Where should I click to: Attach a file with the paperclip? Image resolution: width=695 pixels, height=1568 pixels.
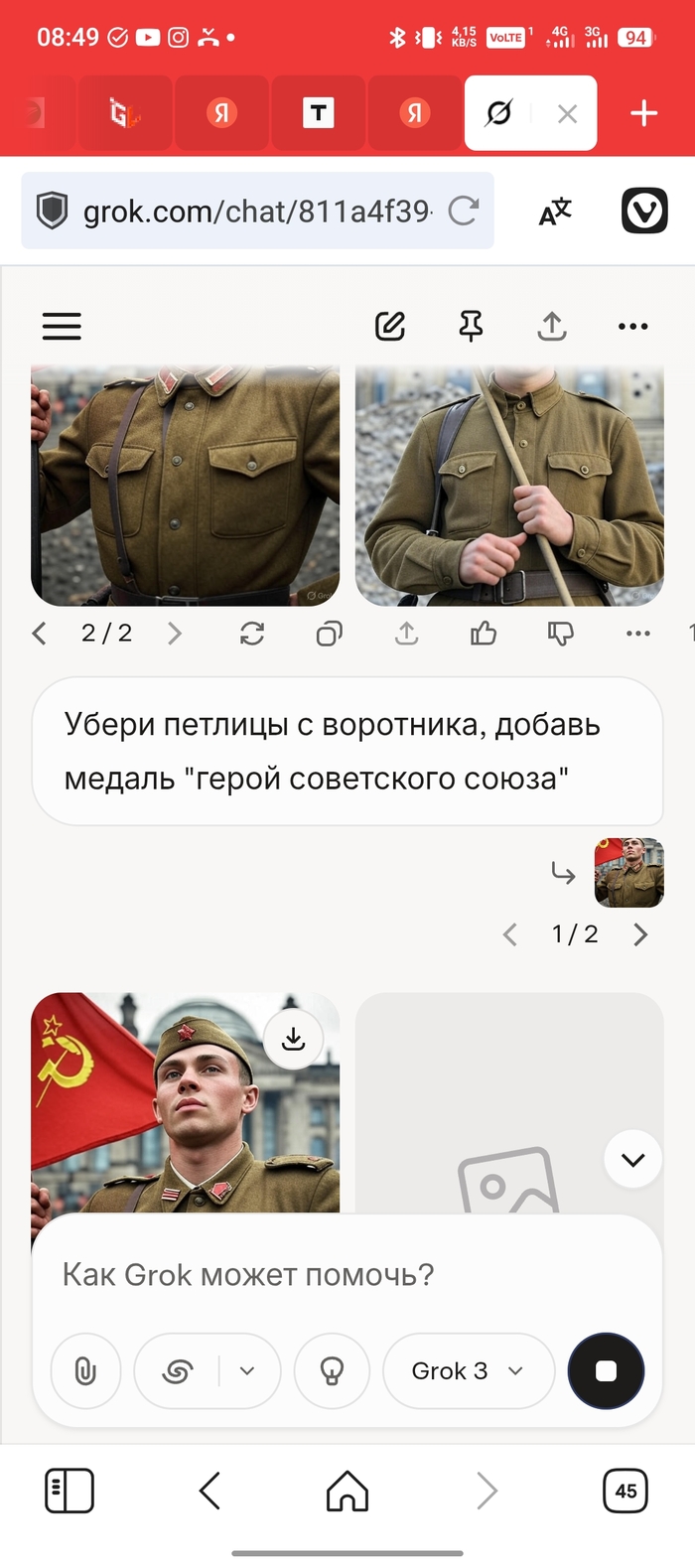pos(85,1371)
